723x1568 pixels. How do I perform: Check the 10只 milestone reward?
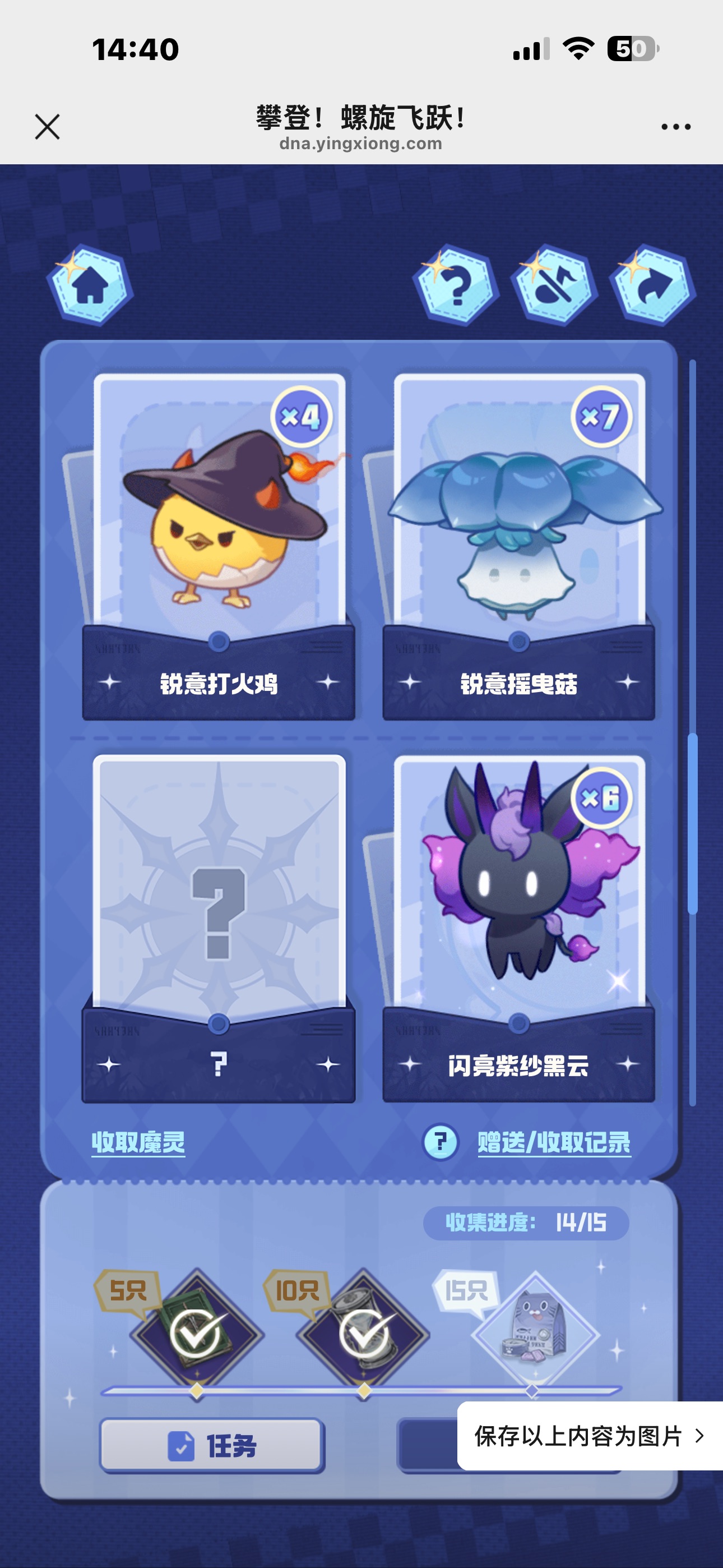pyautogui.click(x=363, y=1334)
